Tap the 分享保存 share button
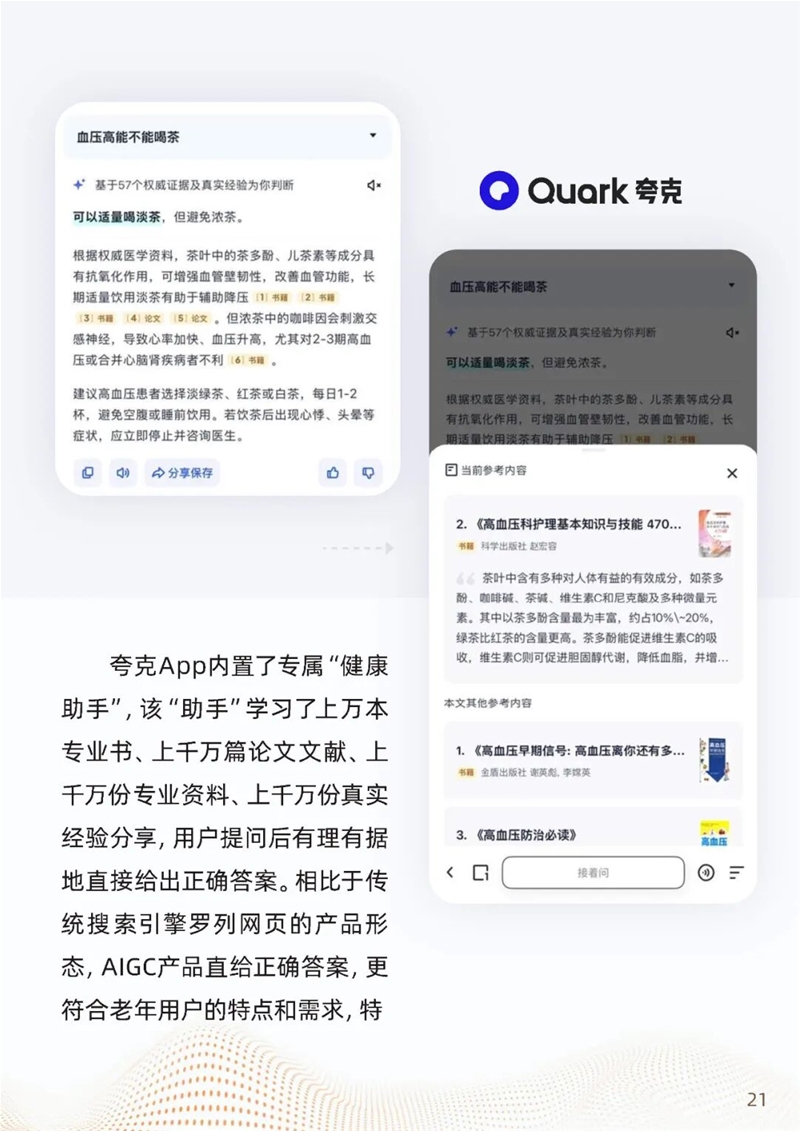 tap(185, 473)
